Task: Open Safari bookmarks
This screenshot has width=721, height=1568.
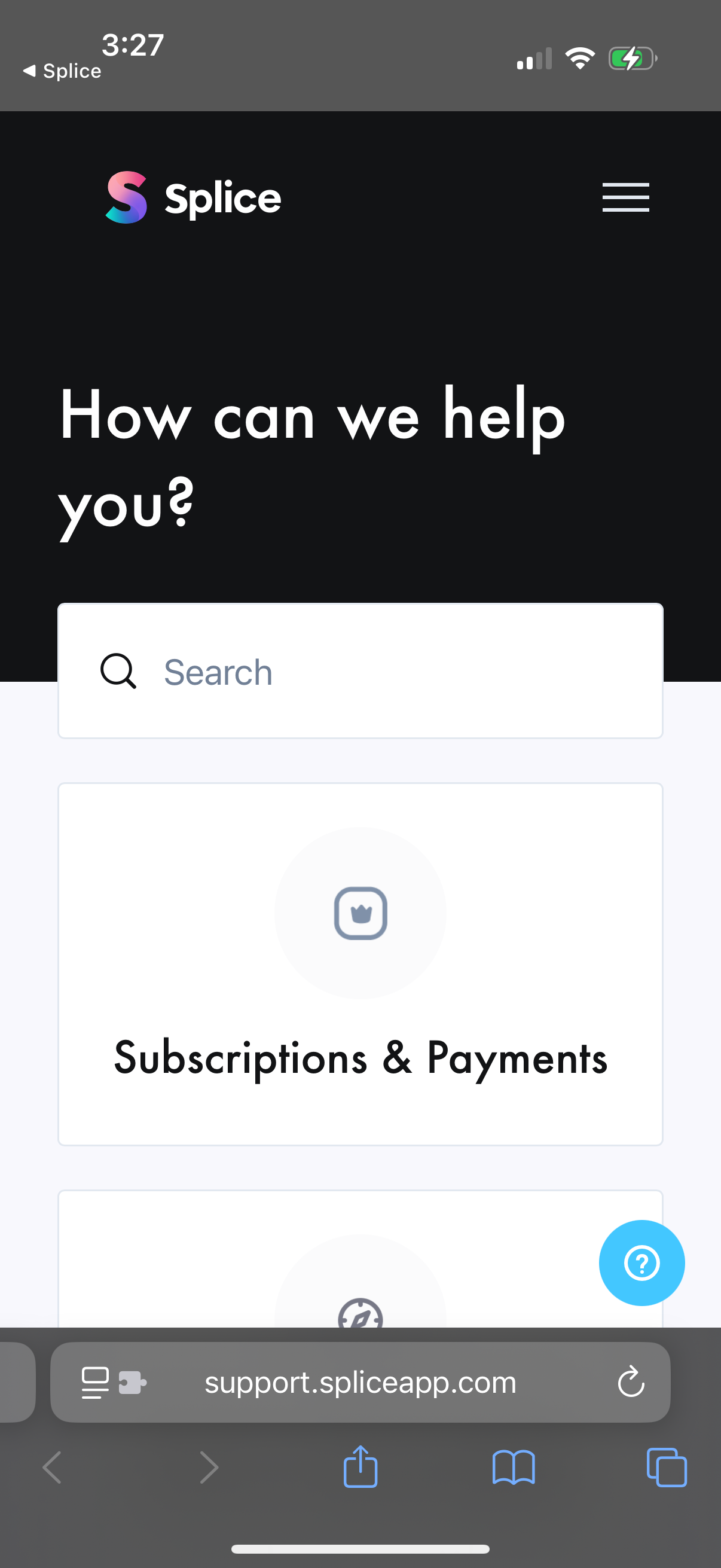Action: (514, 1468)
